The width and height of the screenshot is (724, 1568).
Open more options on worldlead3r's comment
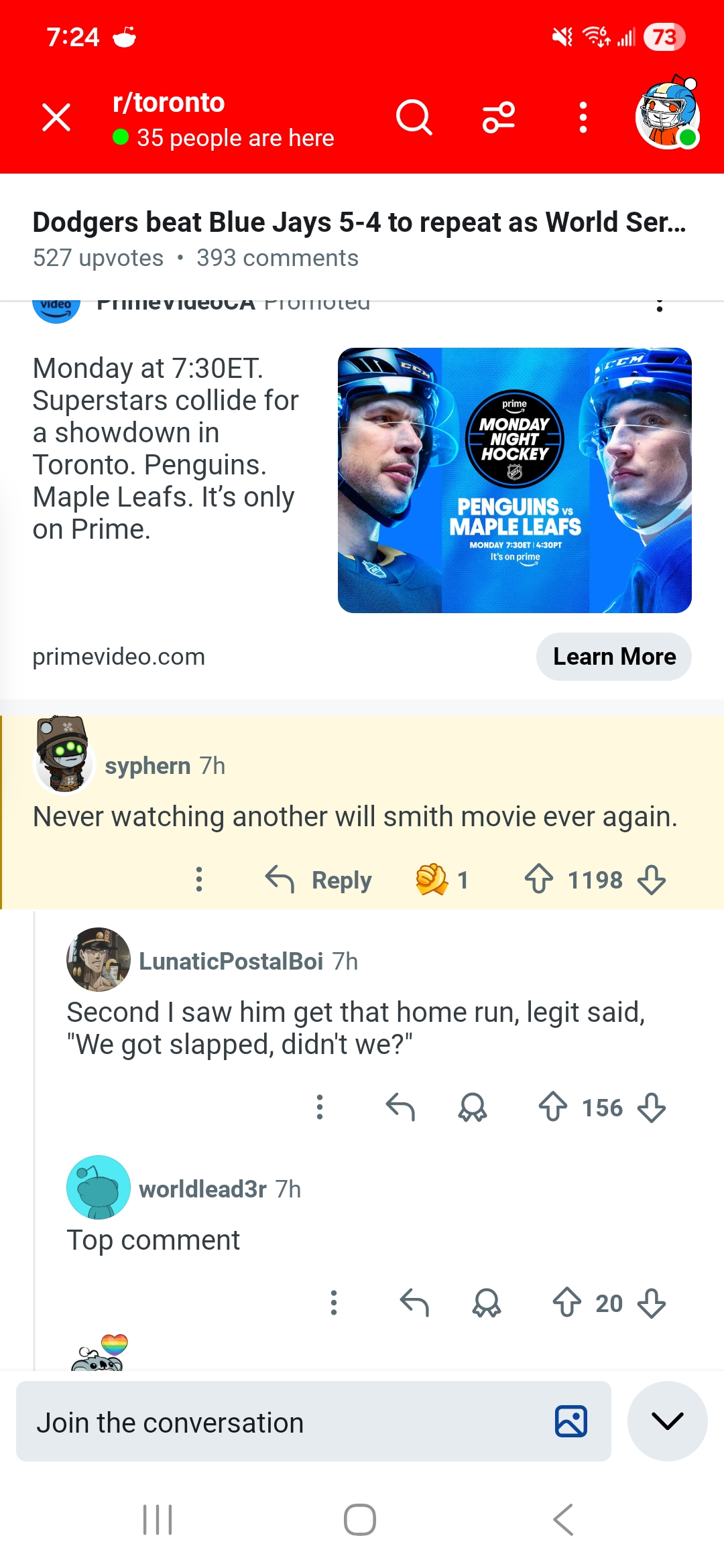point(334,1303)
